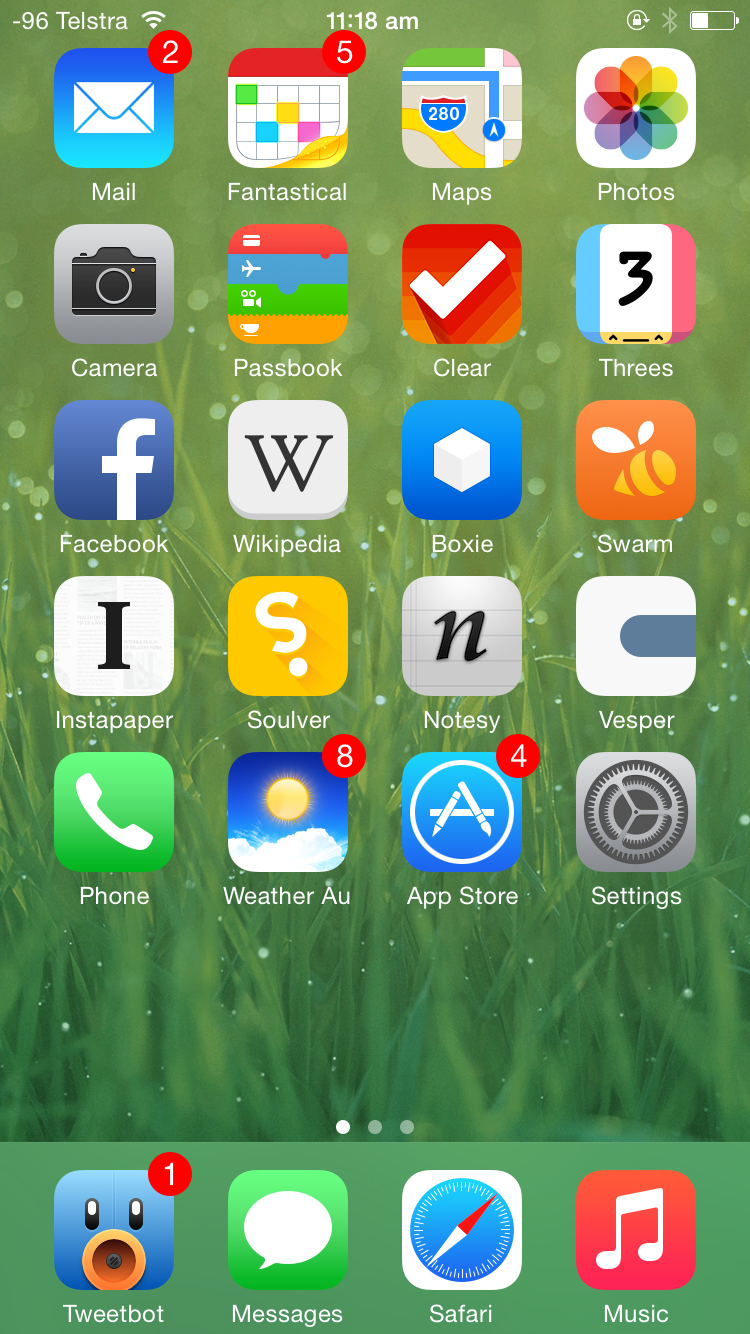Open Swarm
The image size is (750, 1334).
click(636, 460)
